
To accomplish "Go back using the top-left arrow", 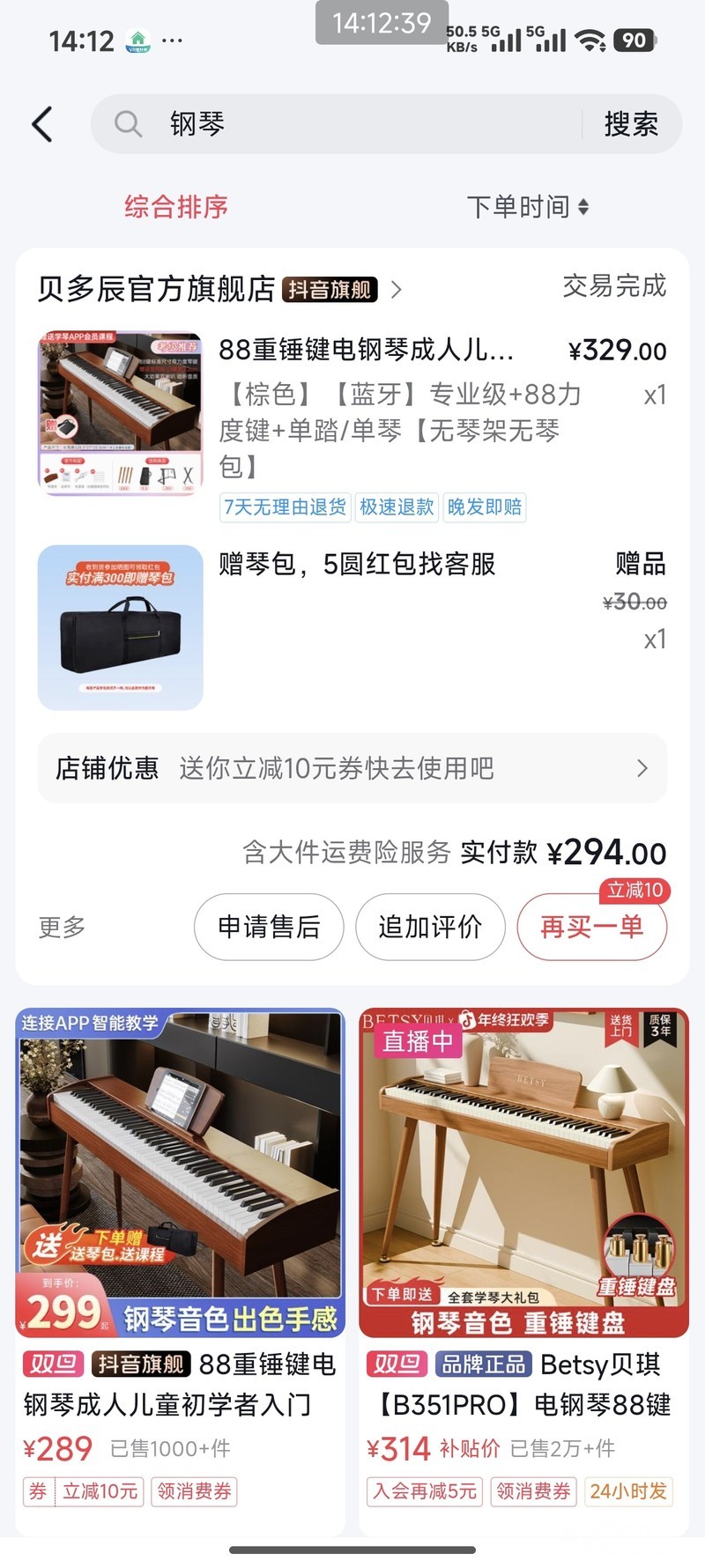I will click(42, 124).
